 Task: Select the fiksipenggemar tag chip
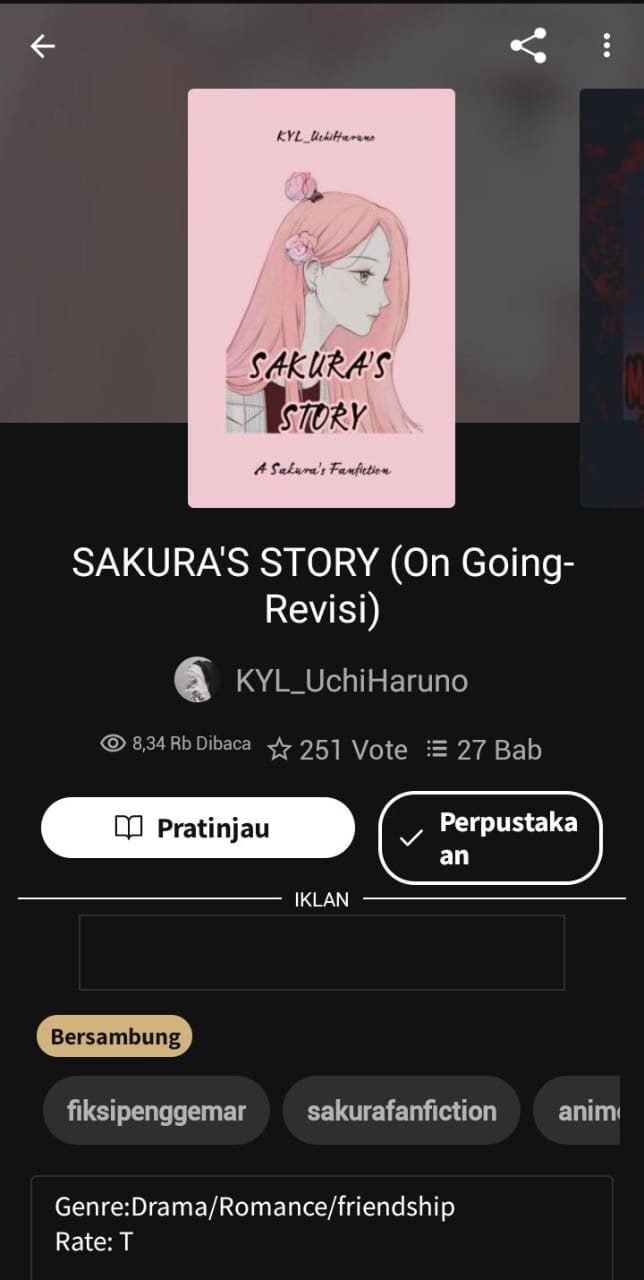coord(156,1111)
